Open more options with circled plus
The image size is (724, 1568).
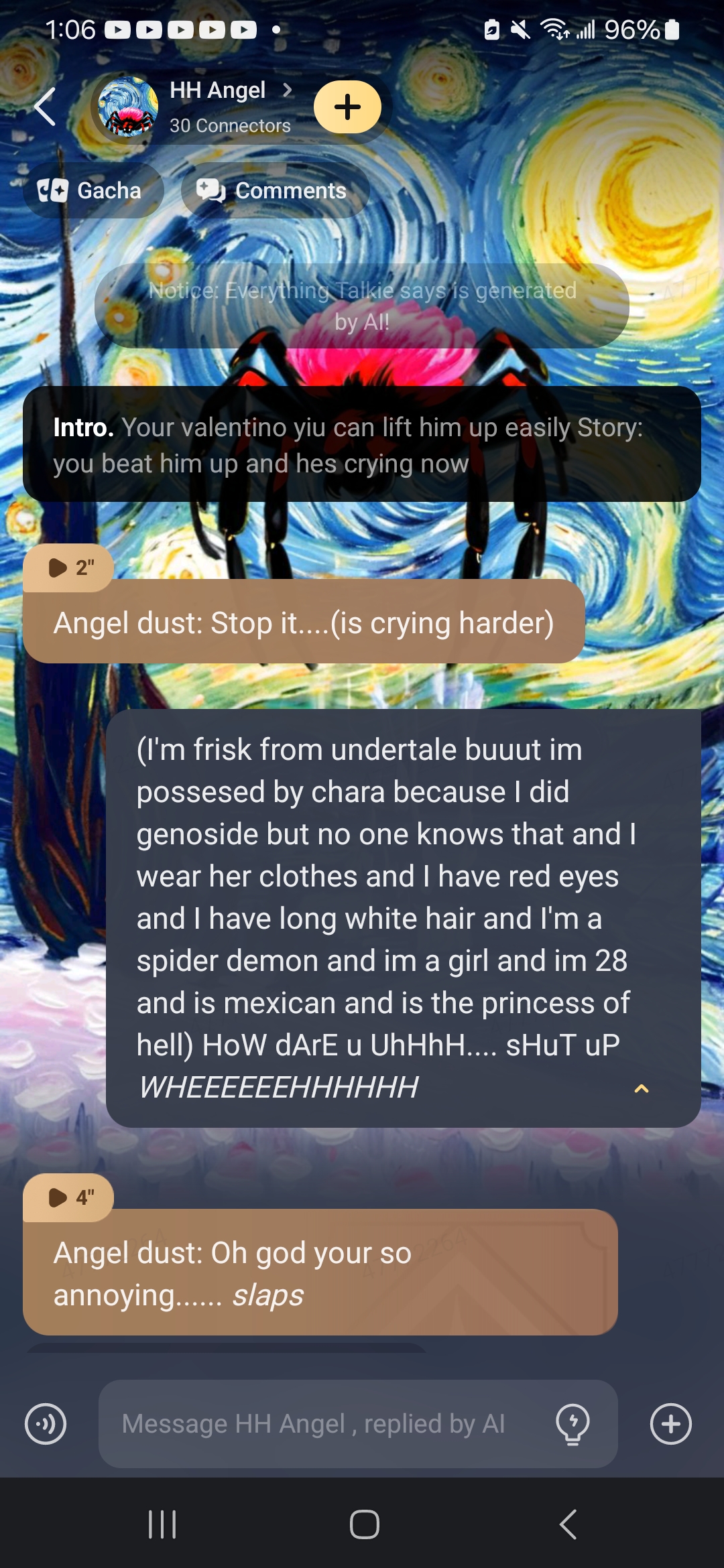[670, 1424]
